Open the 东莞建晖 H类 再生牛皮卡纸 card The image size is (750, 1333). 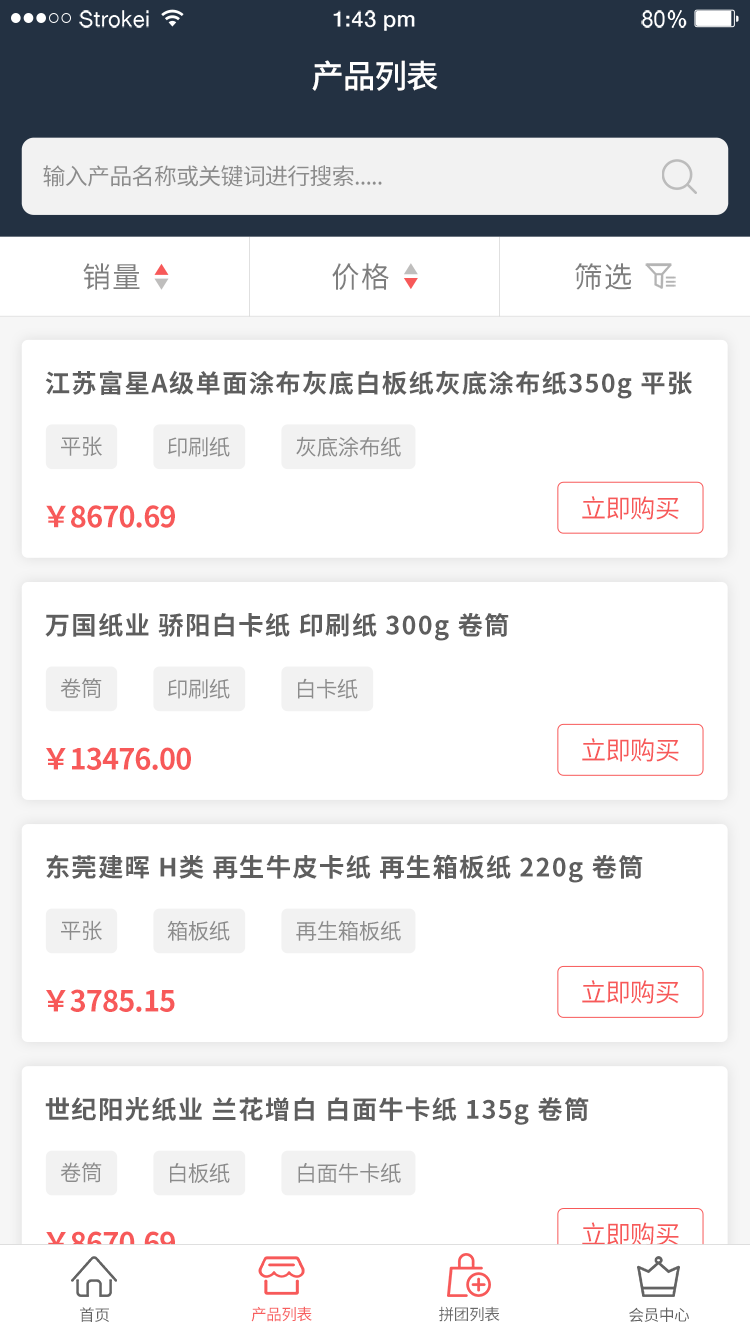pyautogui.click(x=375, y=933)
